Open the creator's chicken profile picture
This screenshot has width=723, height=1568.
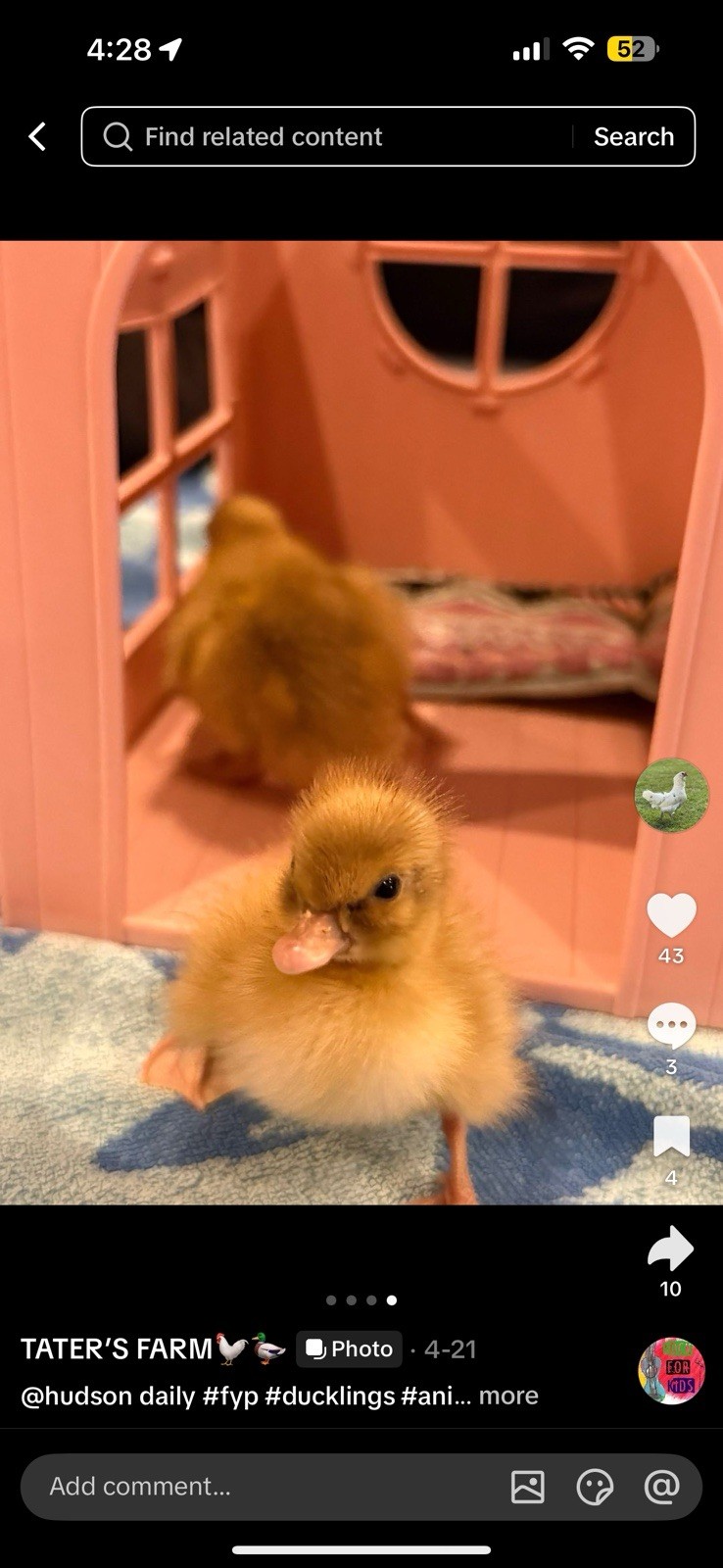671,795
